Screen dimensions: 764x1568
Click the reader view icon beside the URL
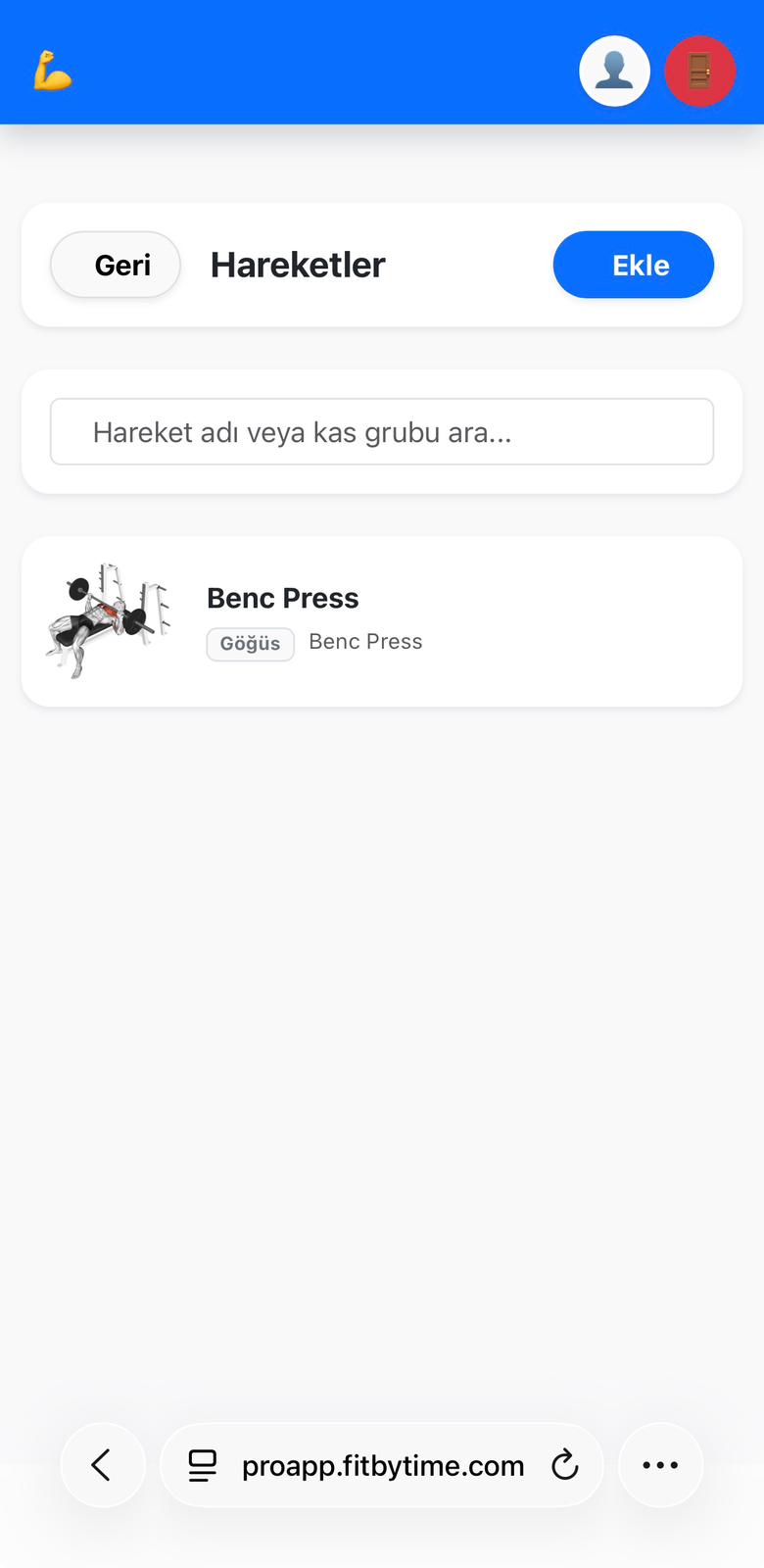tap(203, 1465)
